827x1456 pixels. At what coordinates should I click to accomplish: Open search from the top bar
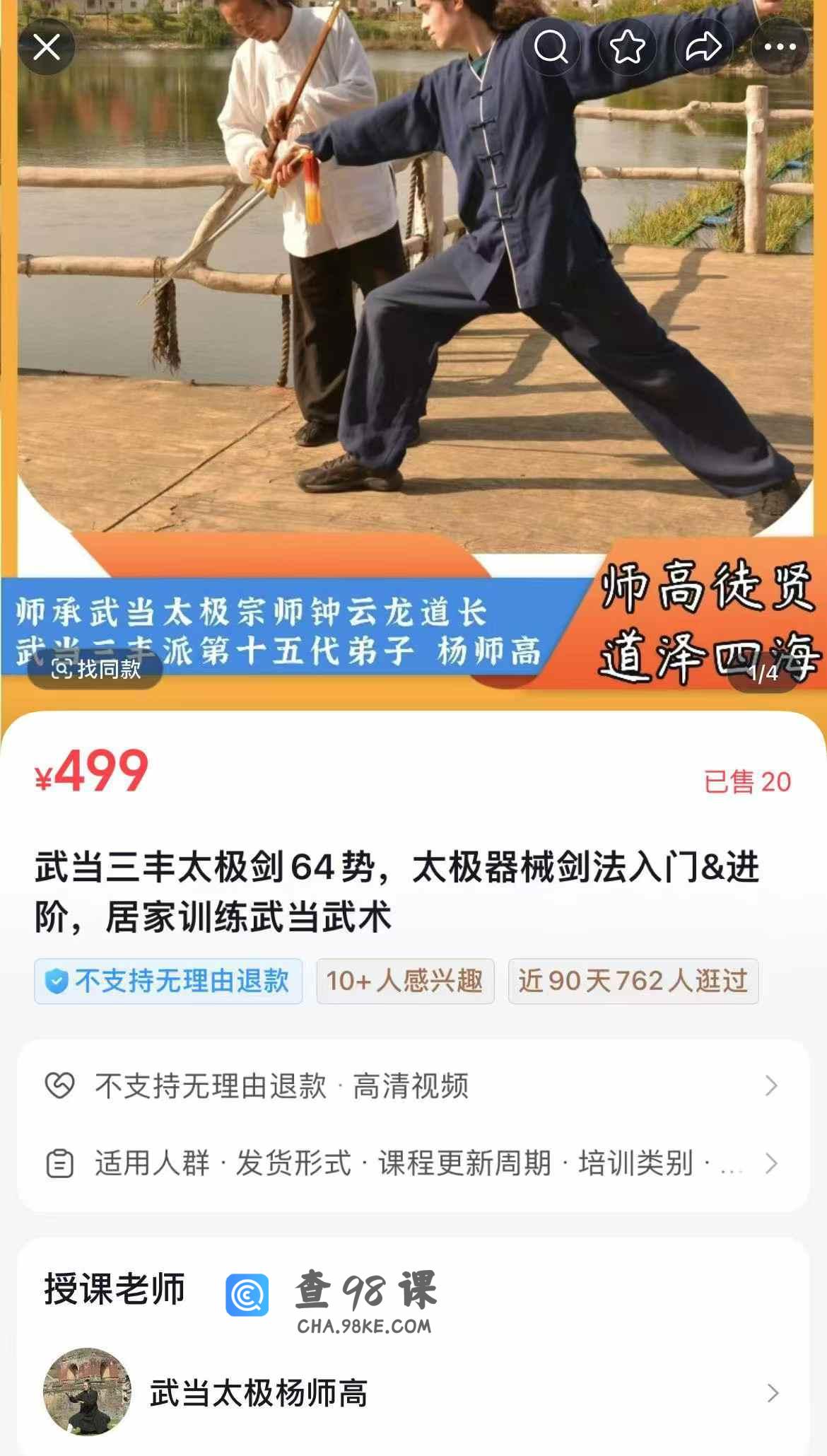[551, 47]
